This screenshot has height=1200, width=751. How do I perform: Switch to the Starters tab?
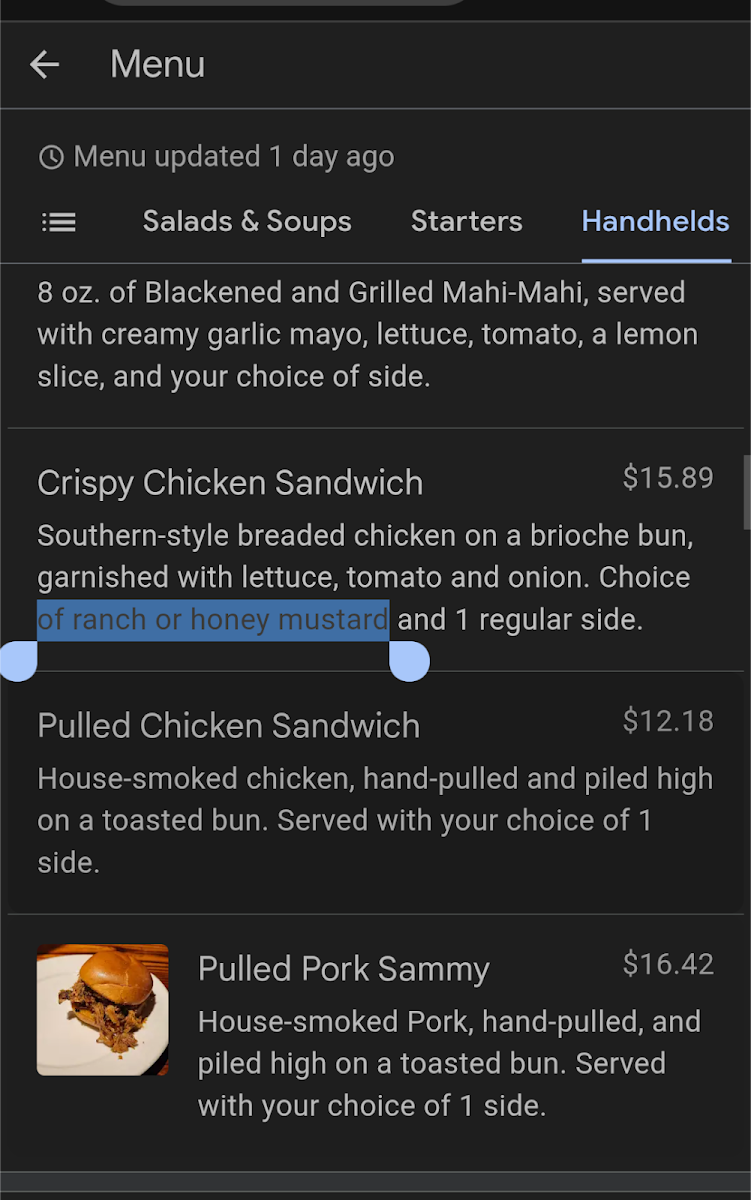click(x=466, y=221)
